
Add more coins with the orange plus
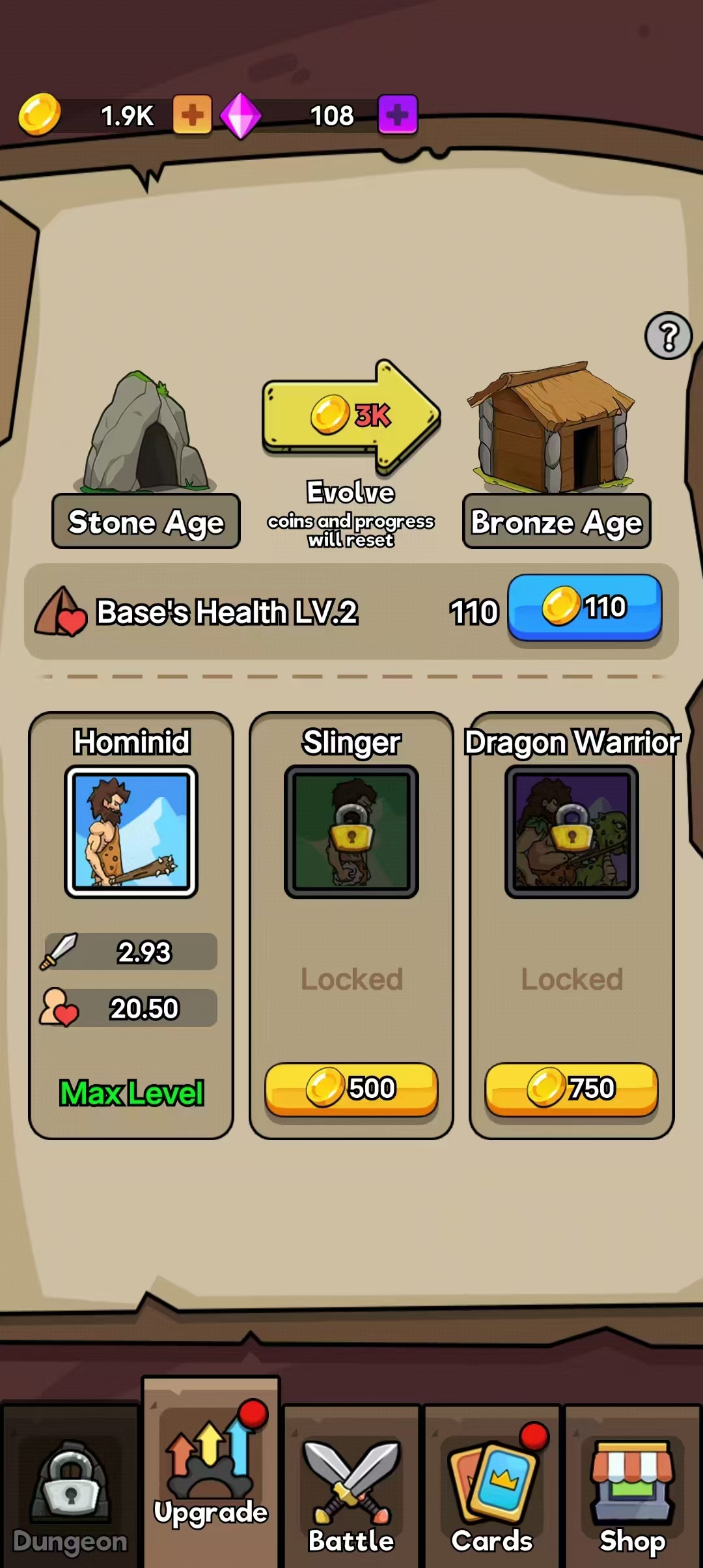192,115
